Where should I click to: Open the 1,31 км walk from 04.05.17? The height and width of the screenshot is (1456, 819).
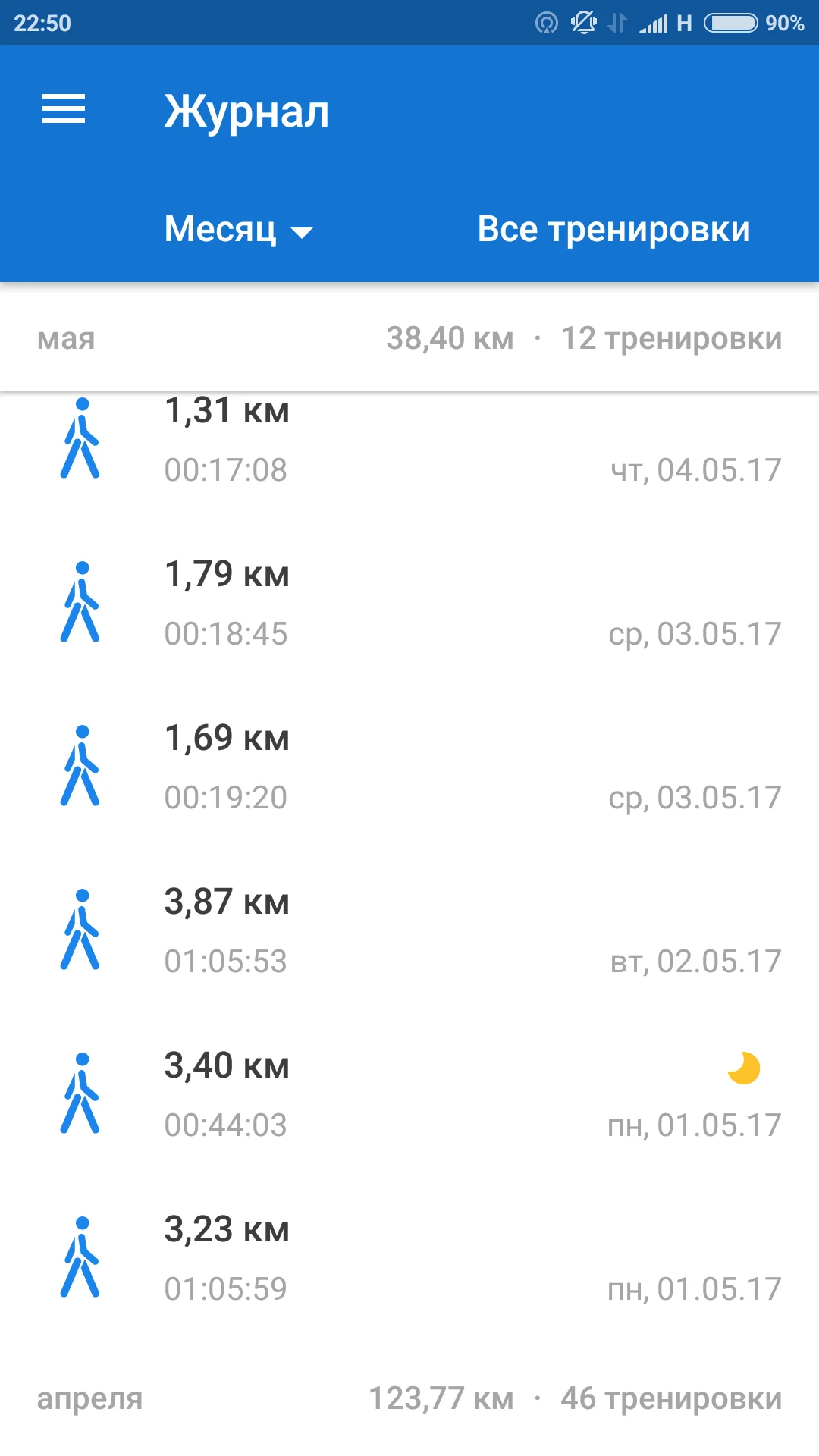point(409,444)
